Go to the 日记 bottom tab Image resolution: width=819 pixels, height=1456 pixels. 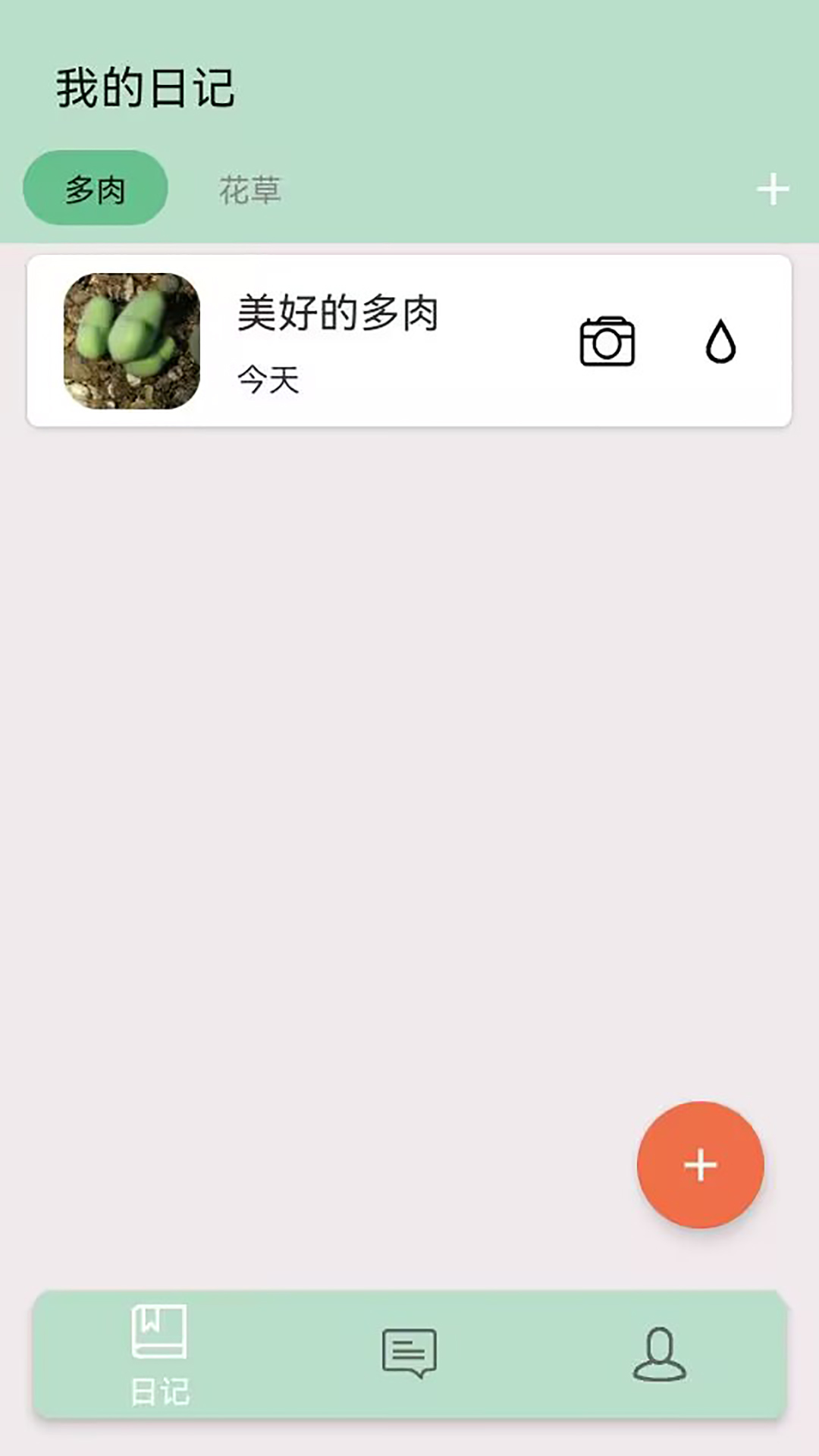point(159,1355)
